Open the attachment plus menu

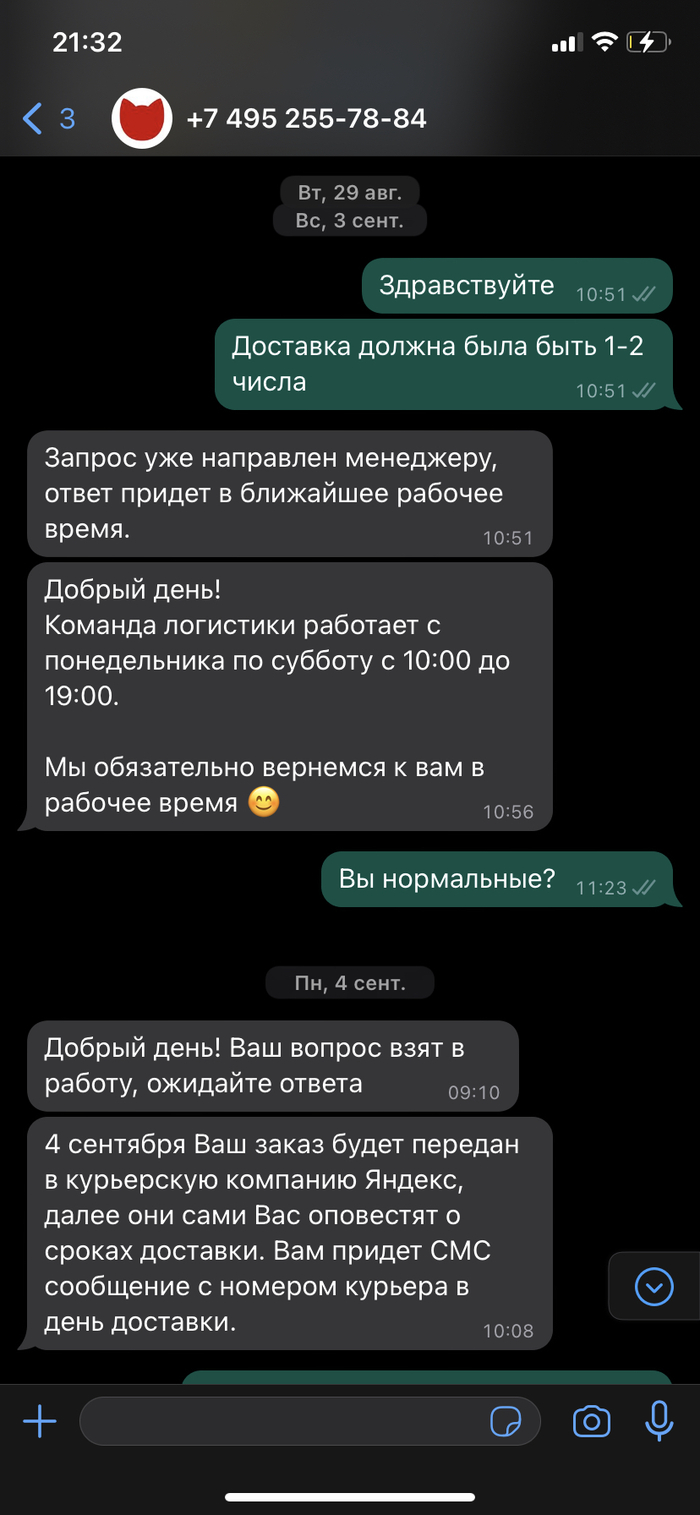[40, 1420]
